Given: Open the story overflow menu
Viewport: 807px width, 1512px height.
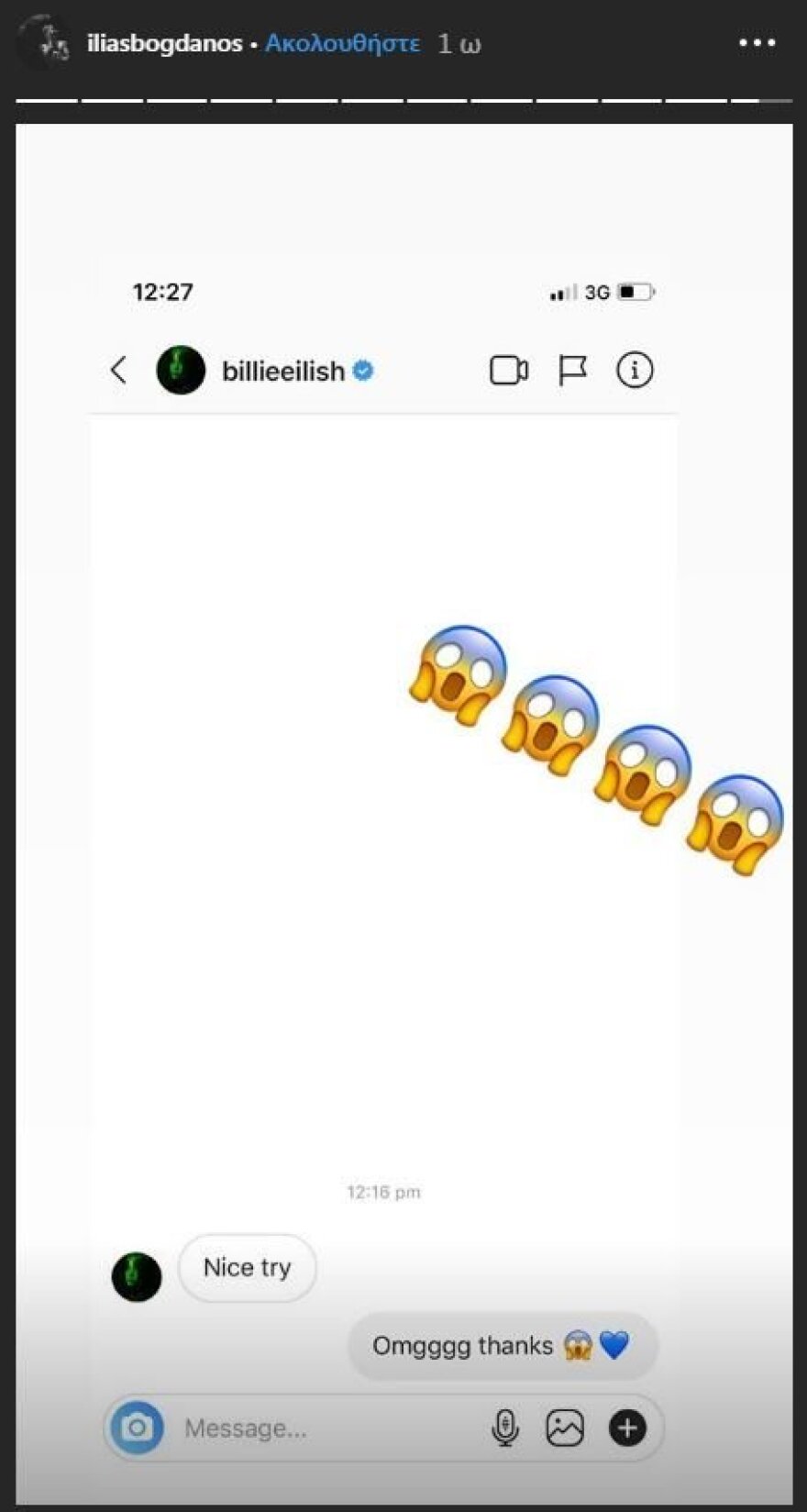Looking at the screenshot, I should (x=757, y=43).
